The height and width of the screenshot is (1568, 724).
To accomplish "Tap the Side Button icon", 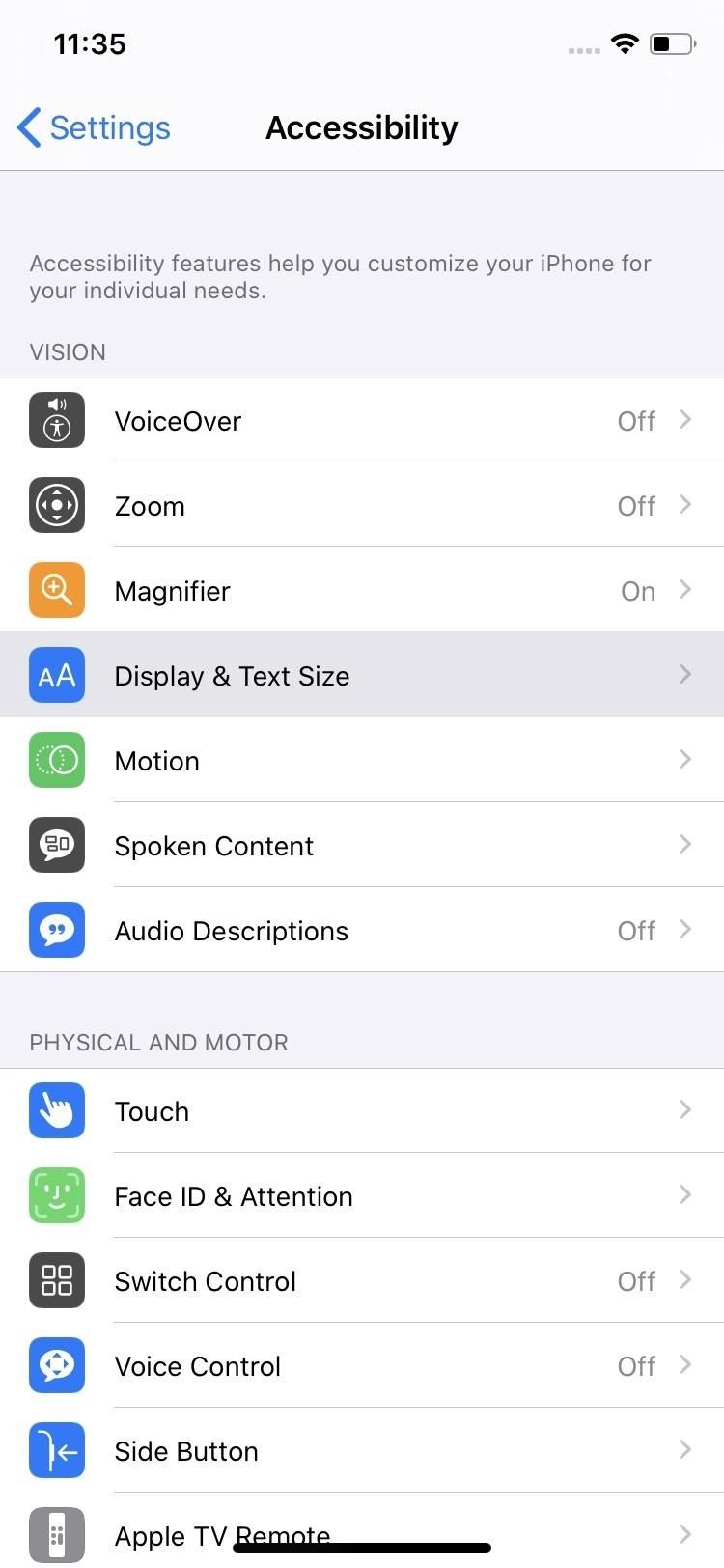I will 56,1450.
